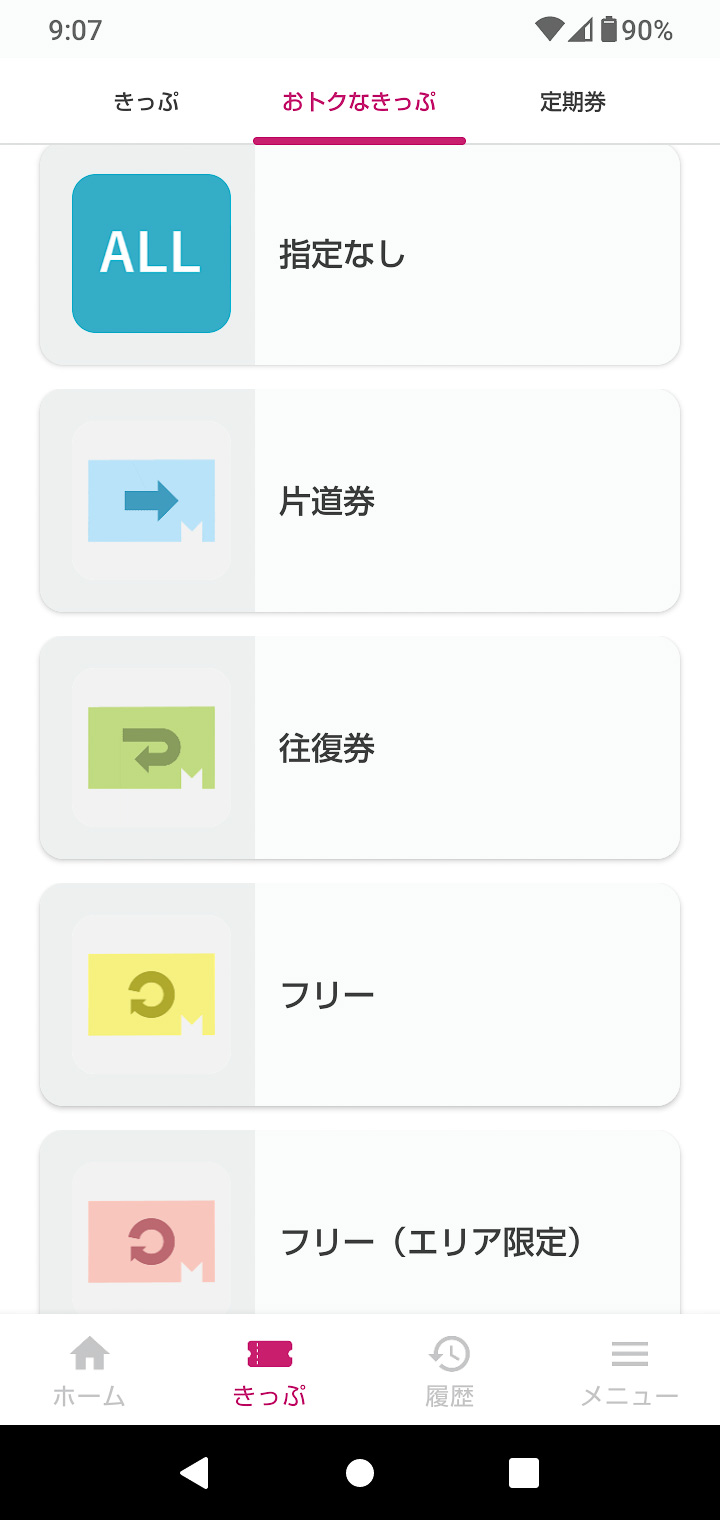Select the green round-trip ticket (往復券) icon
This screenshot has width=720, height=1520.
(150, 748)
